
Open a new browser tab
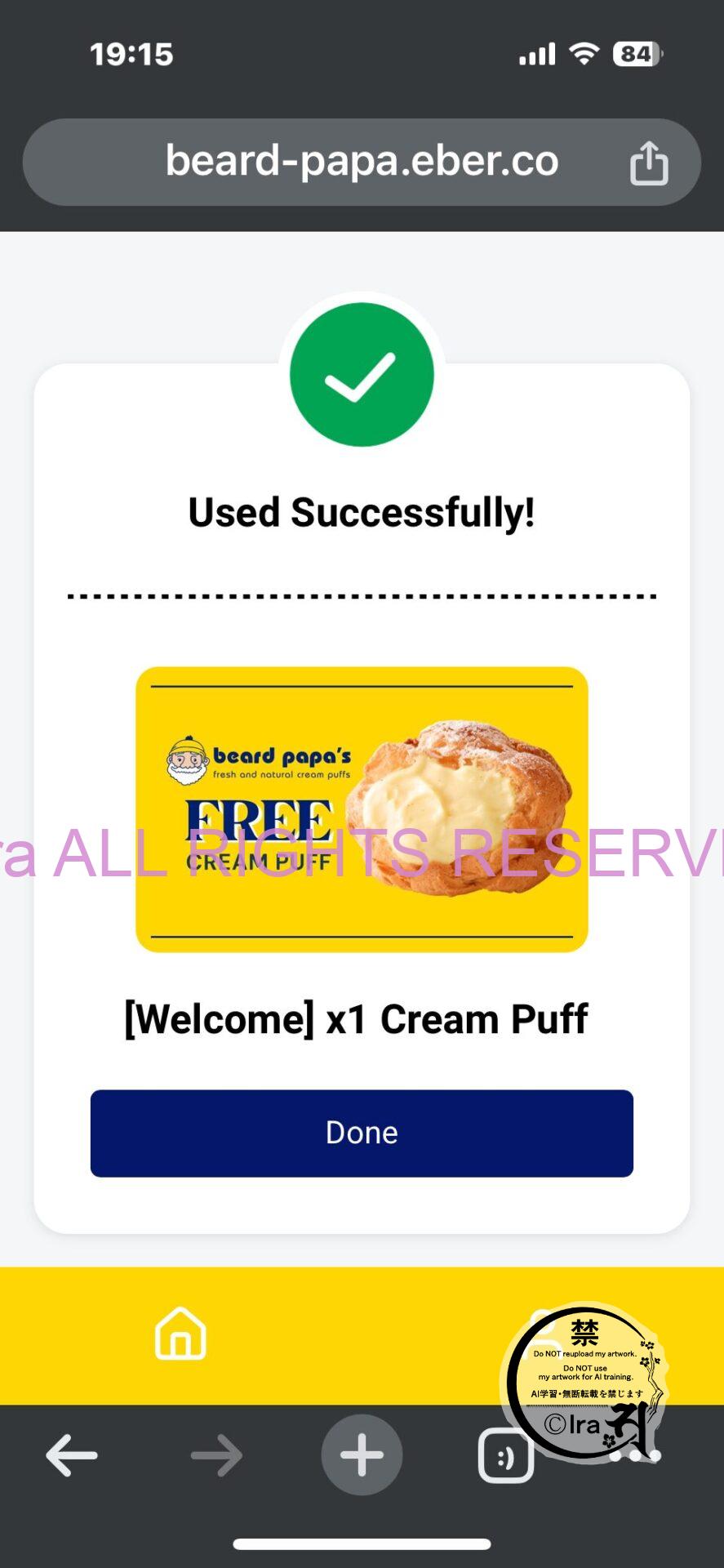(x=362, y=1454)
